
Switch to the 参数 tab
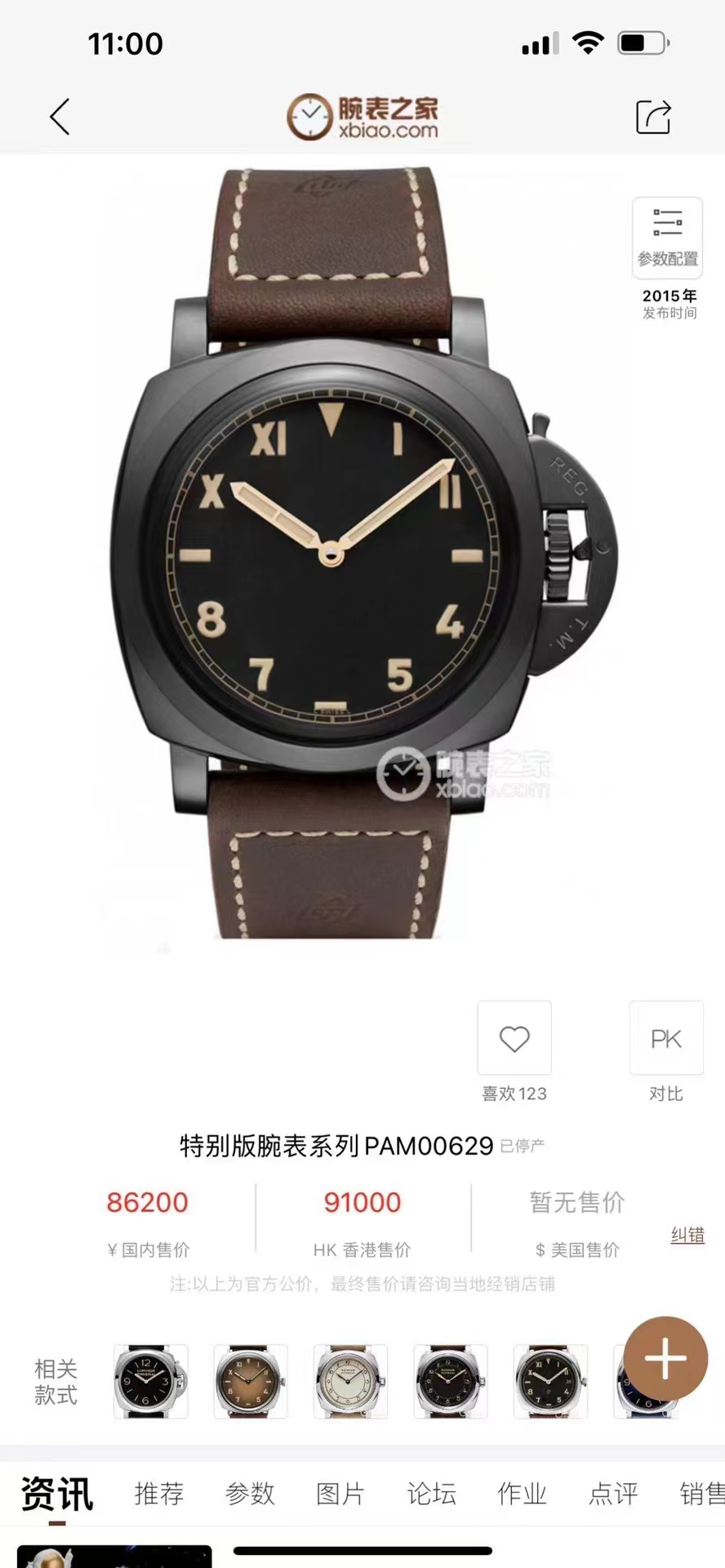[x=250, y=1494]
